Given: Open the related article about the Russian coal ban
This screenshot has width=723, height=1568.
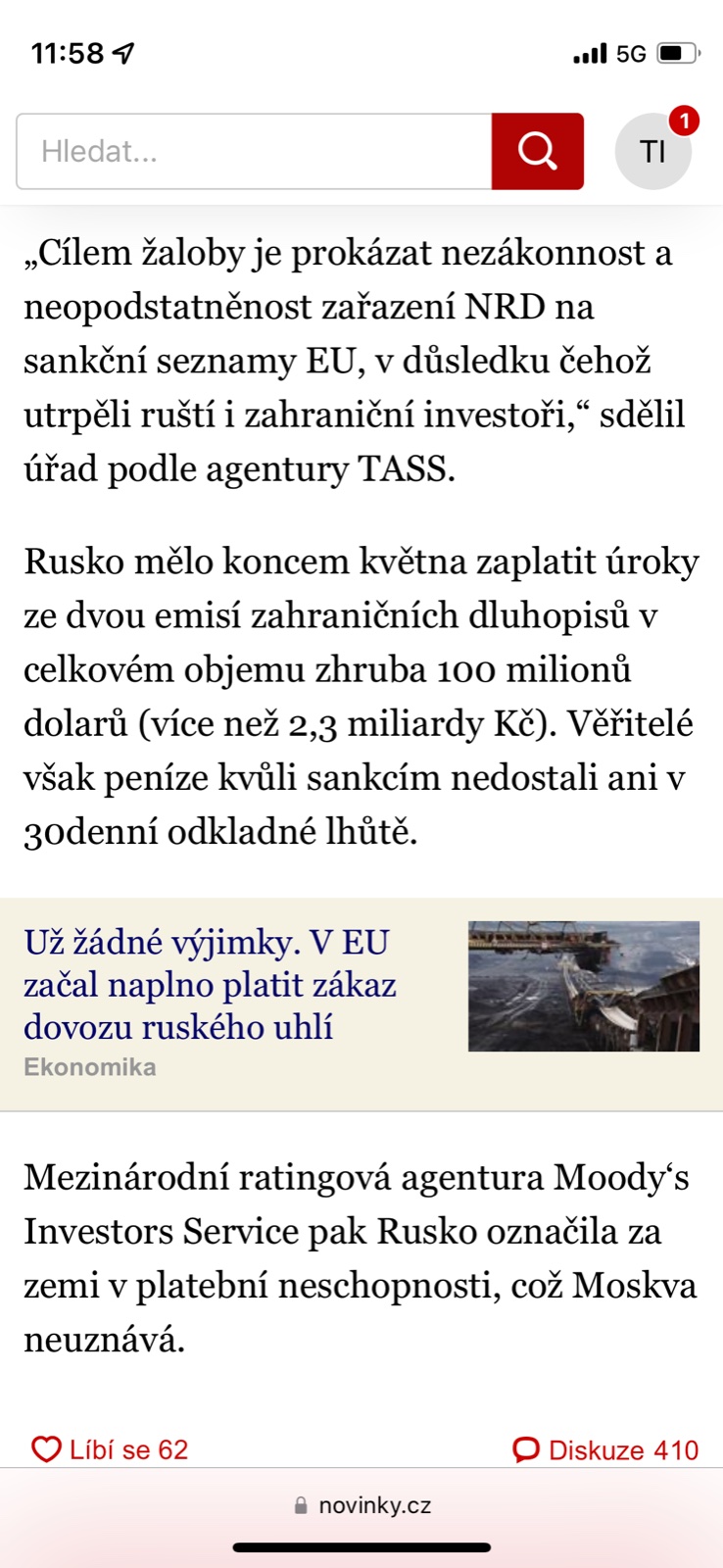Looking at the screenshot, I should coord(211,984).
